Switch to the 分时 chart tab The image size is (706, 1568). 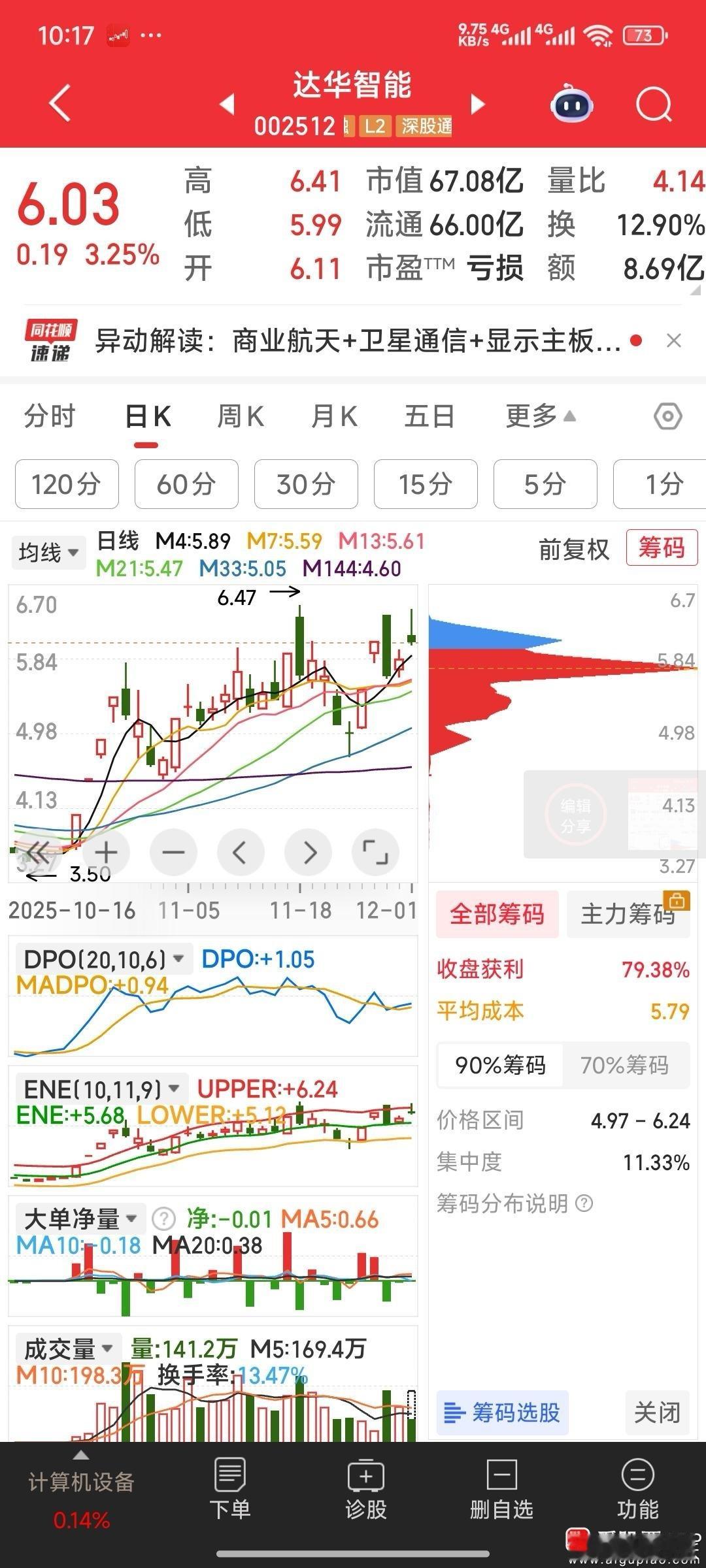click(50, 416)
